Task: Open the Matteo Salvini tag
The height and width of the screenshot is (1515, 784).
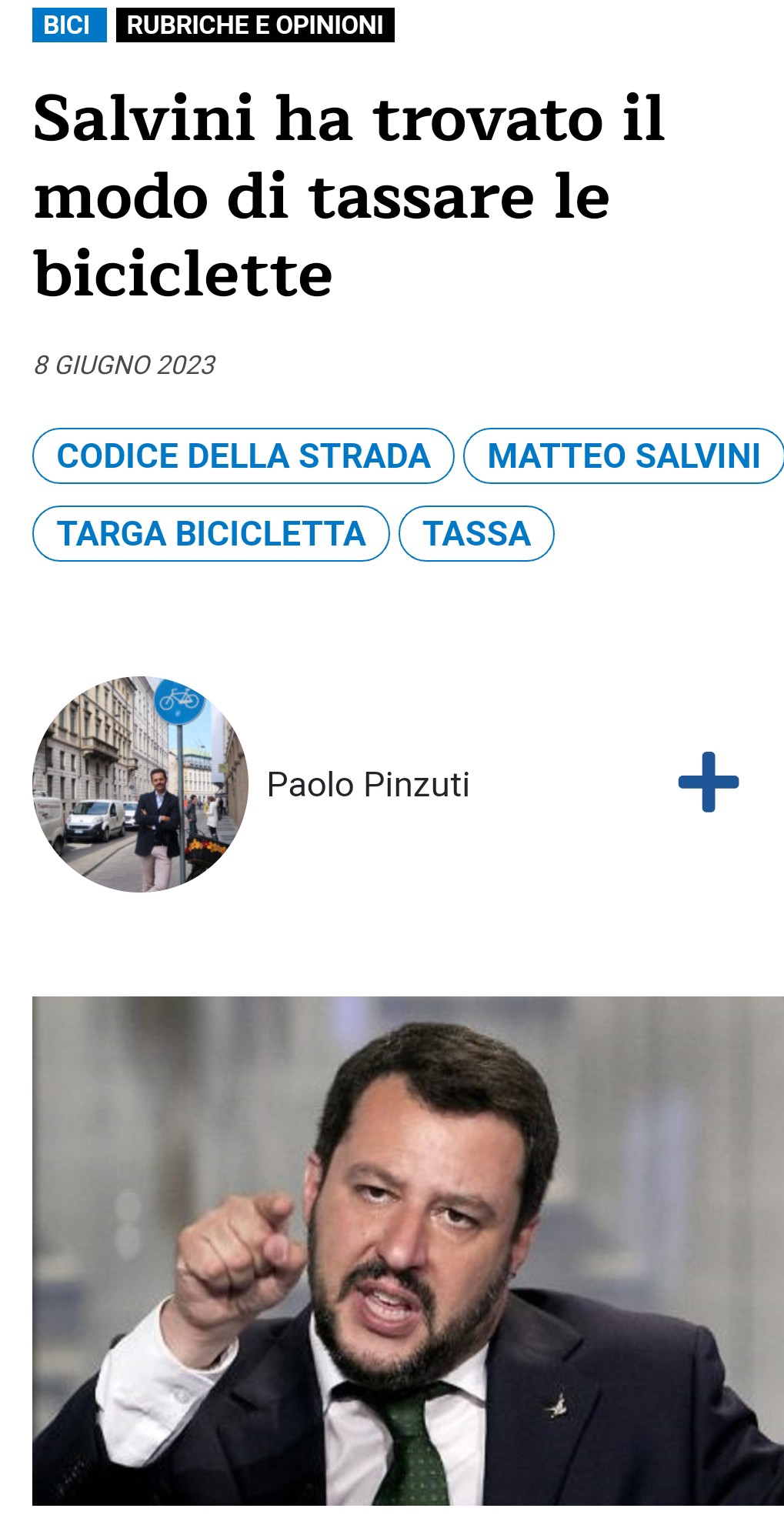Action: point(624,456)
